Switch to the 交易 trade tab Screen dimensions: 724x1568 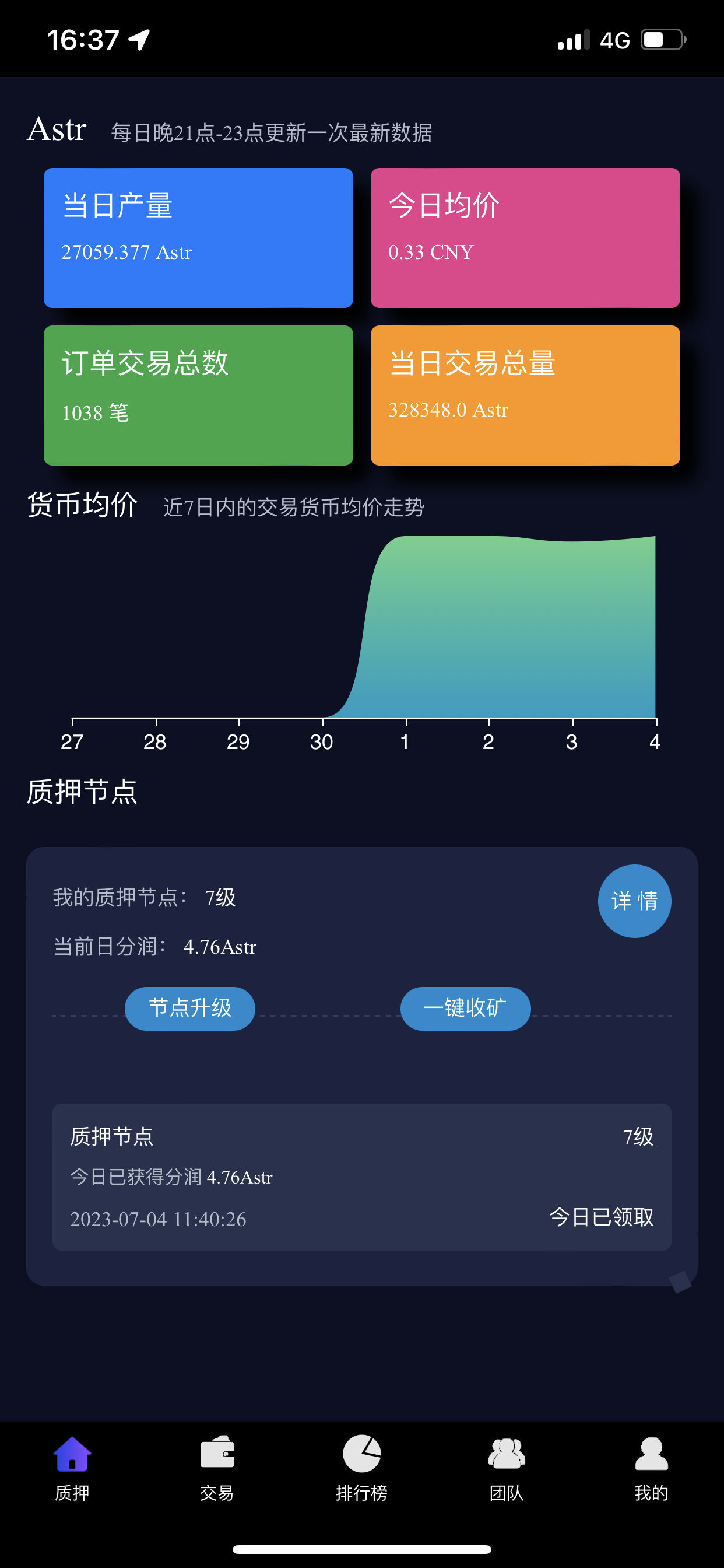coord(217,1468)
